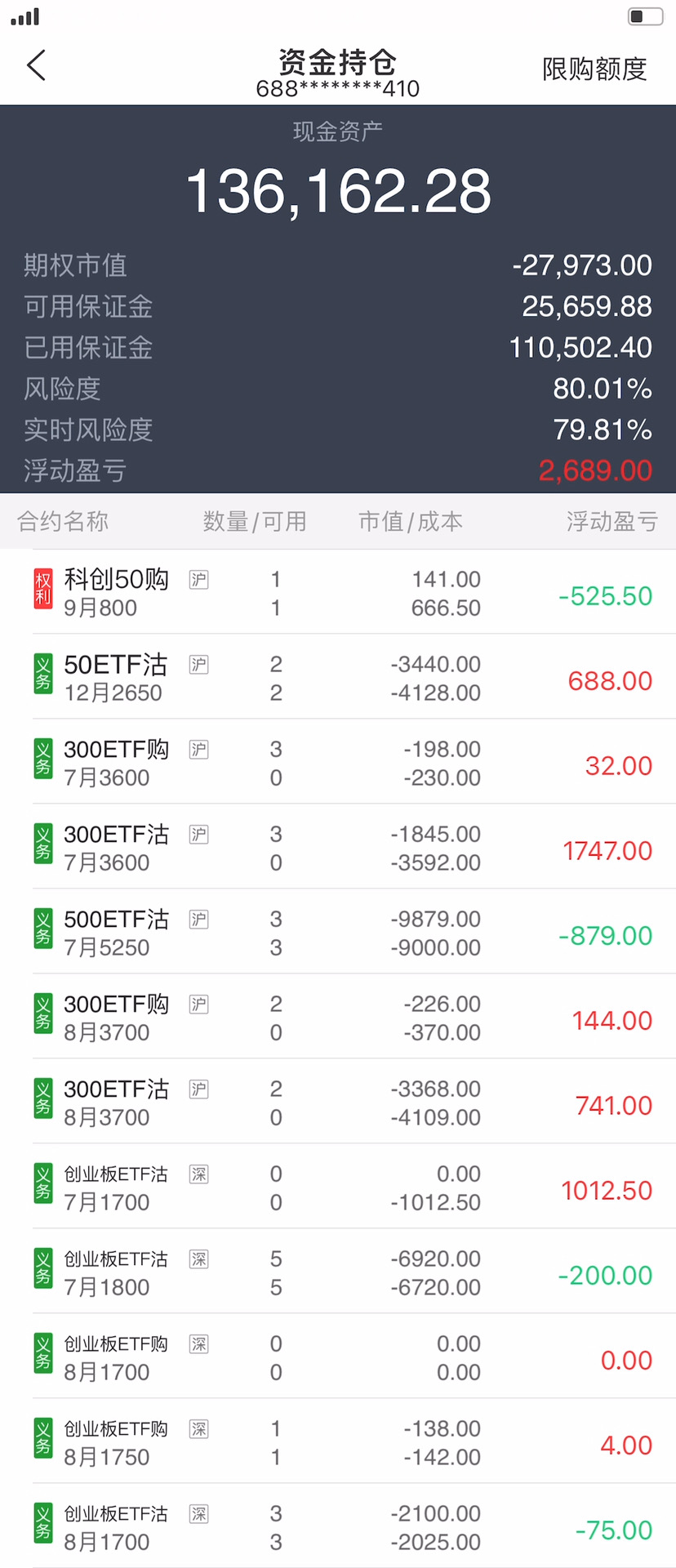The width and height of the screenshot is (676, 1568).
Task: Open the 300ETF购 7月3600 holding
Action: pos(338,763)
